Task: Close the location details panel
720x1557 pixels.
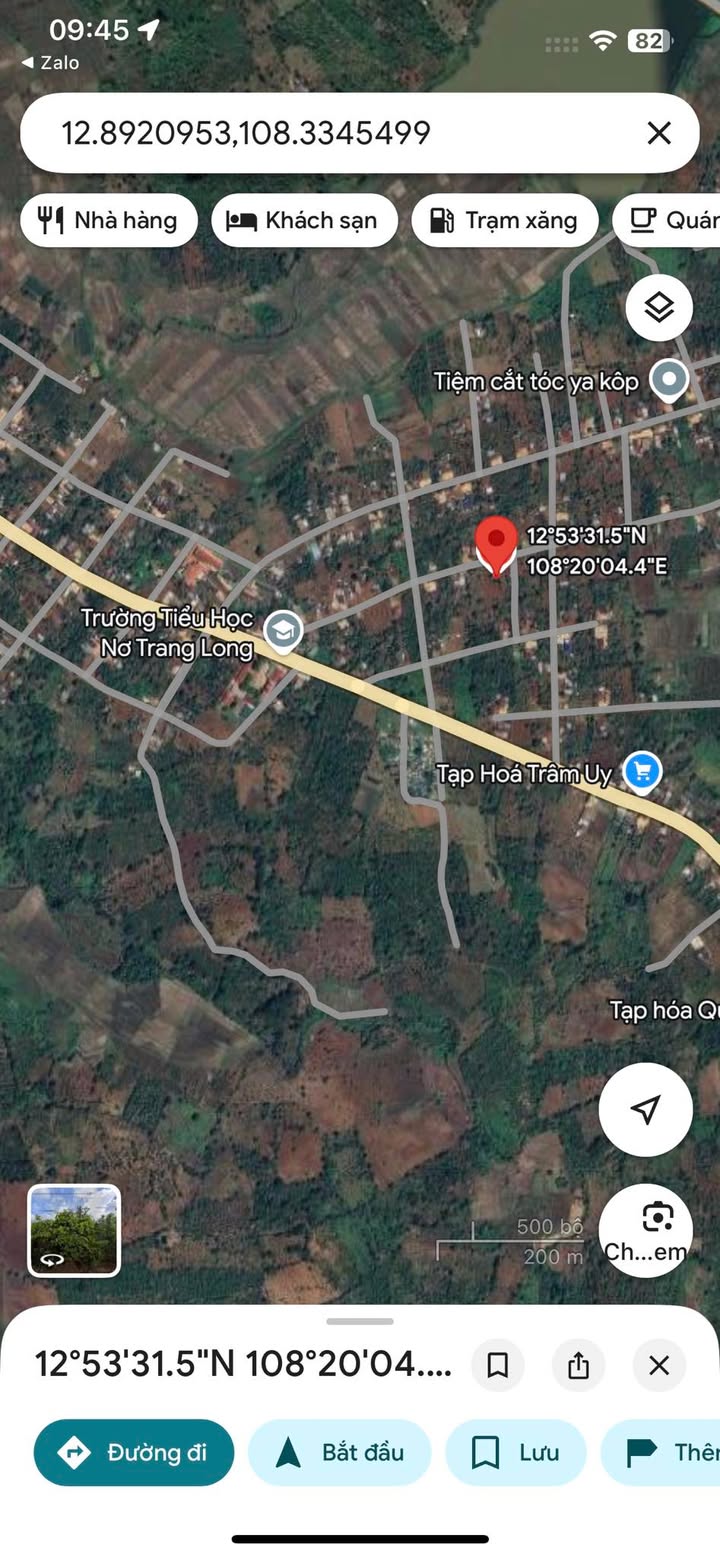Action: coord(659,1365)
